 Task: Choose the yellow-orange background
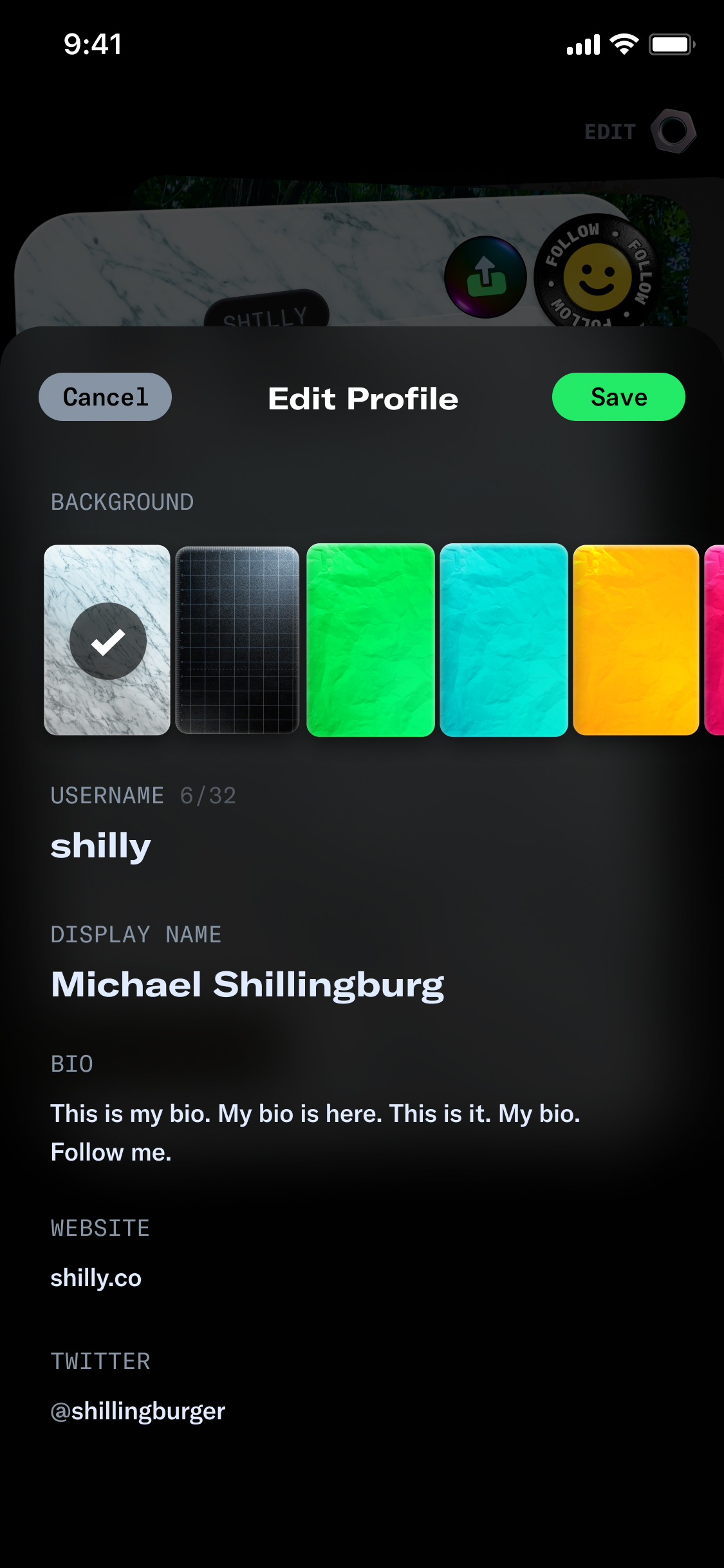point(636,640)
